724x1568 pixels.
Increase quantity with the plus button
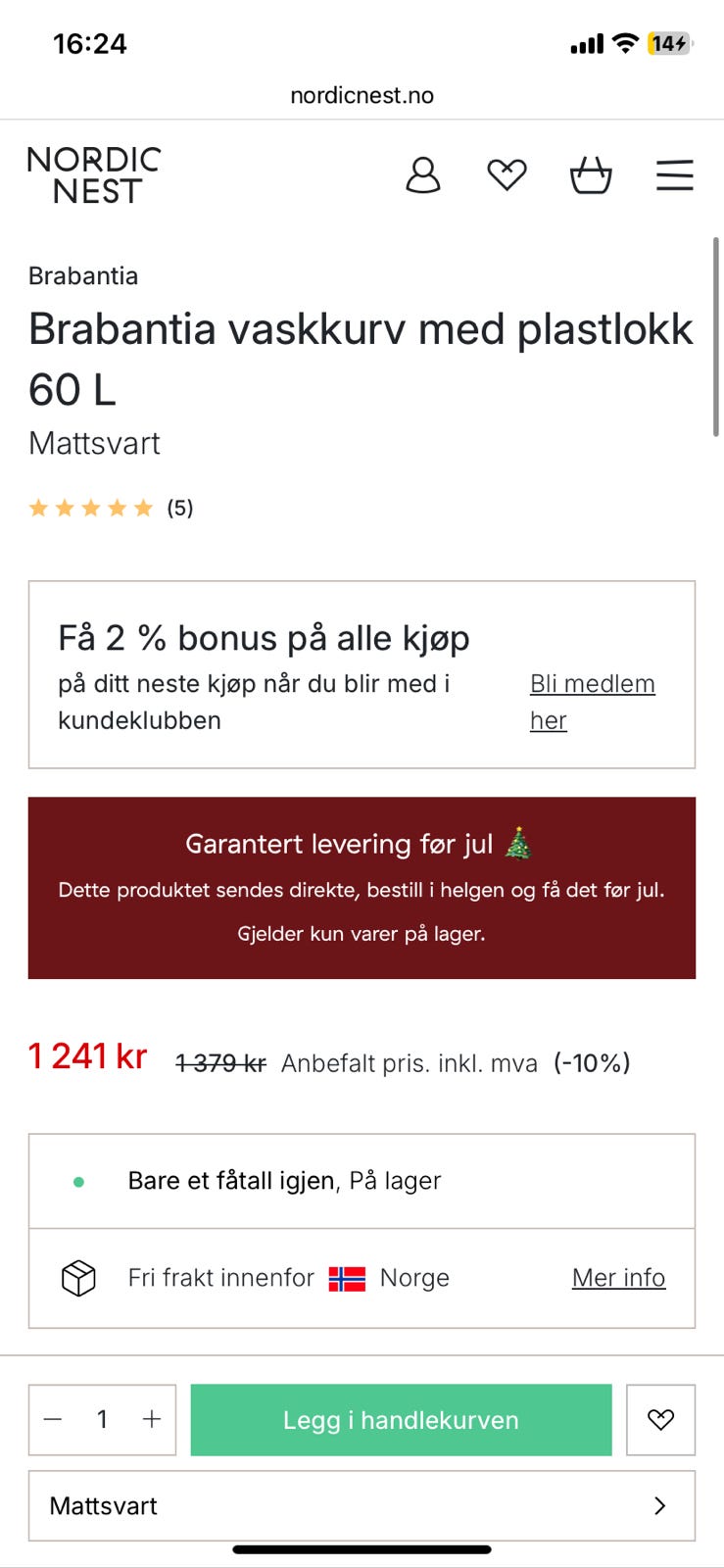(152, 1419)
